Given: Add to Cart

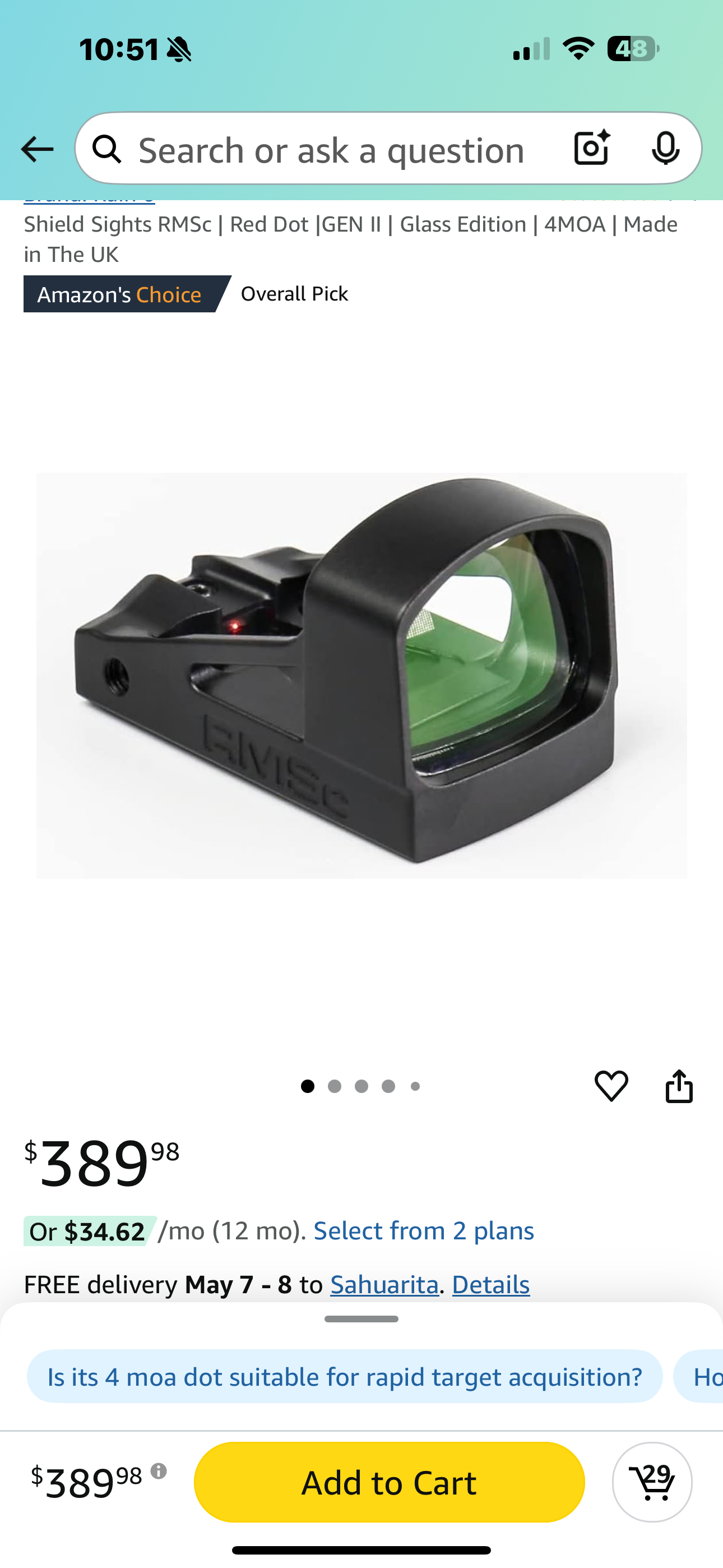Looking at the screenshot, I should [x=389, y=1482].
